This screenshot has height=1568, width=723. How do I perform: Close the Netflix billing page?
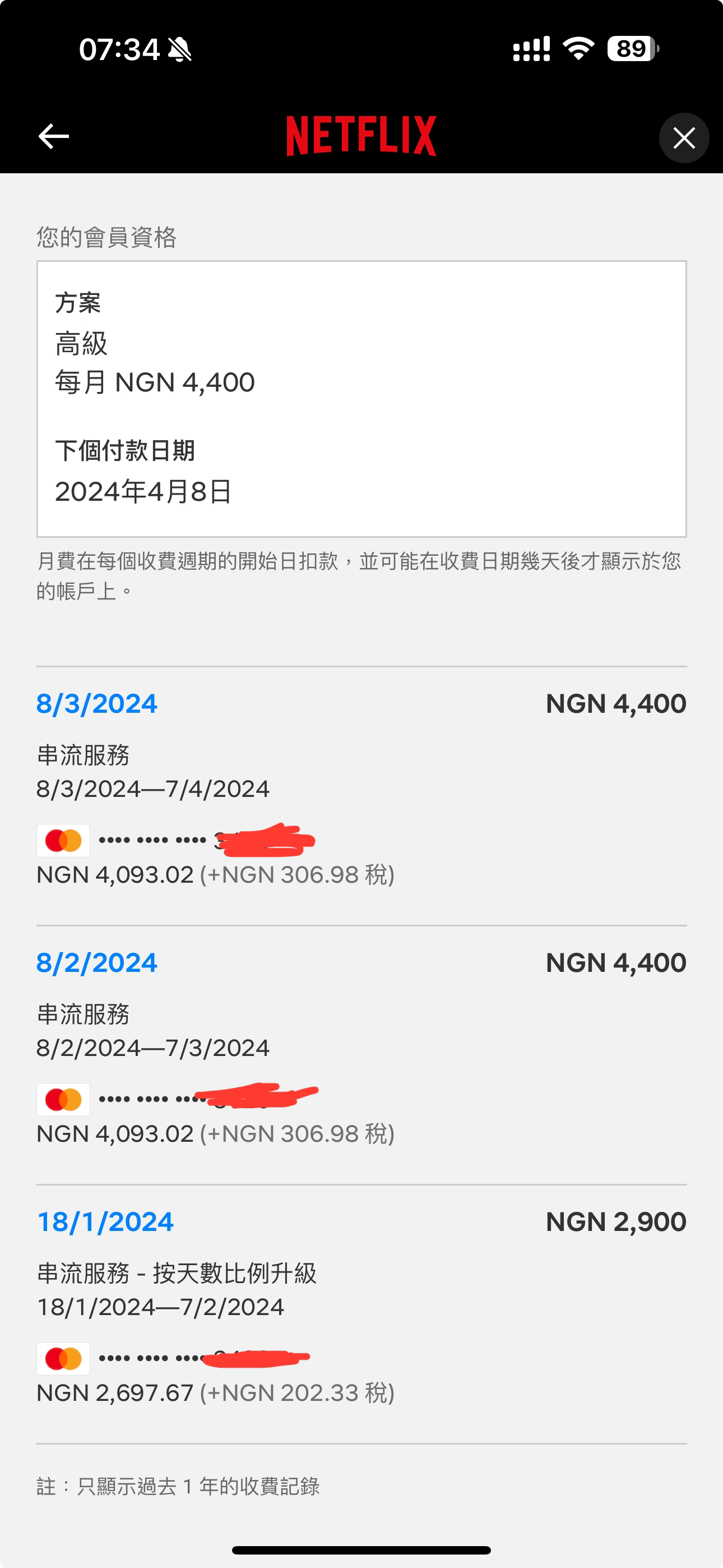(684, 137)
